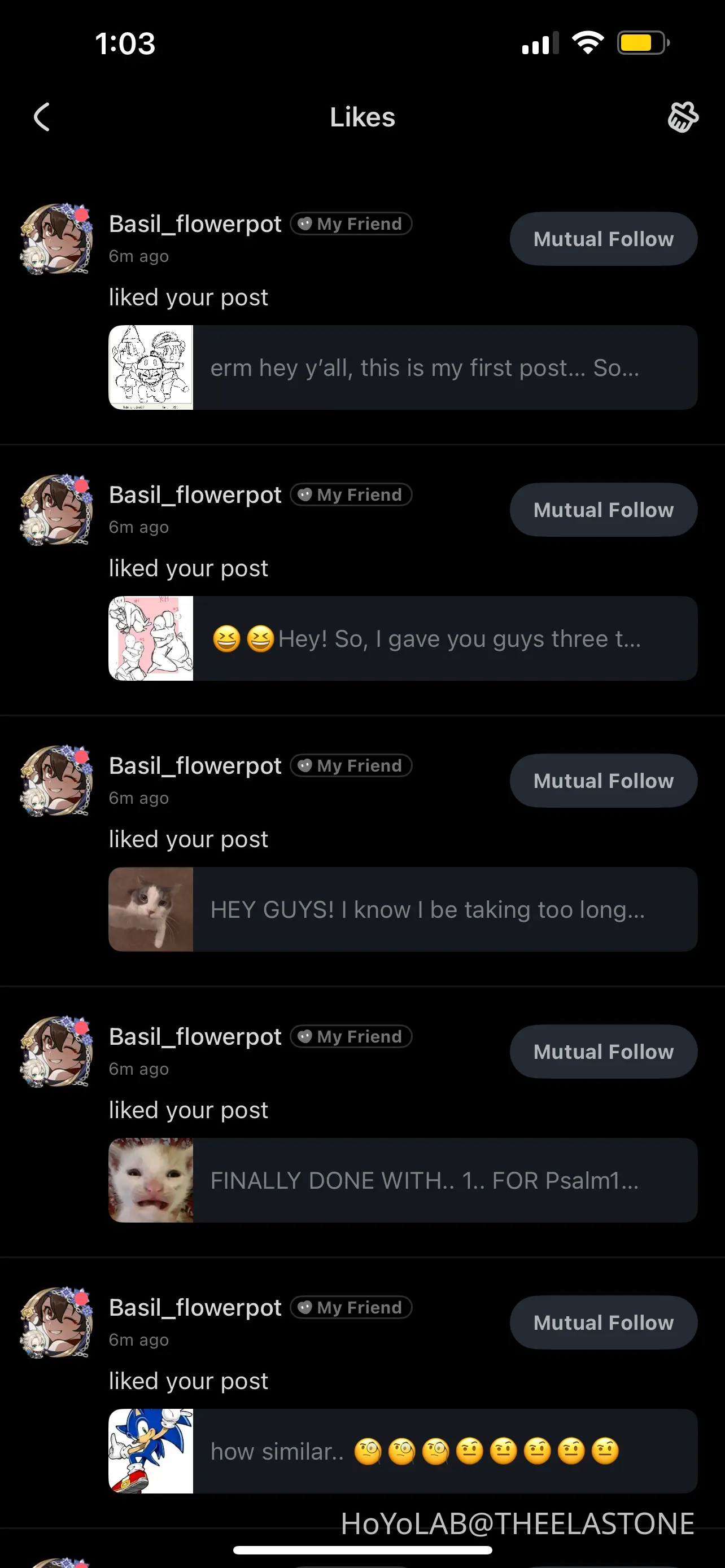Tap the clear-all broom icon

point(683,117)
